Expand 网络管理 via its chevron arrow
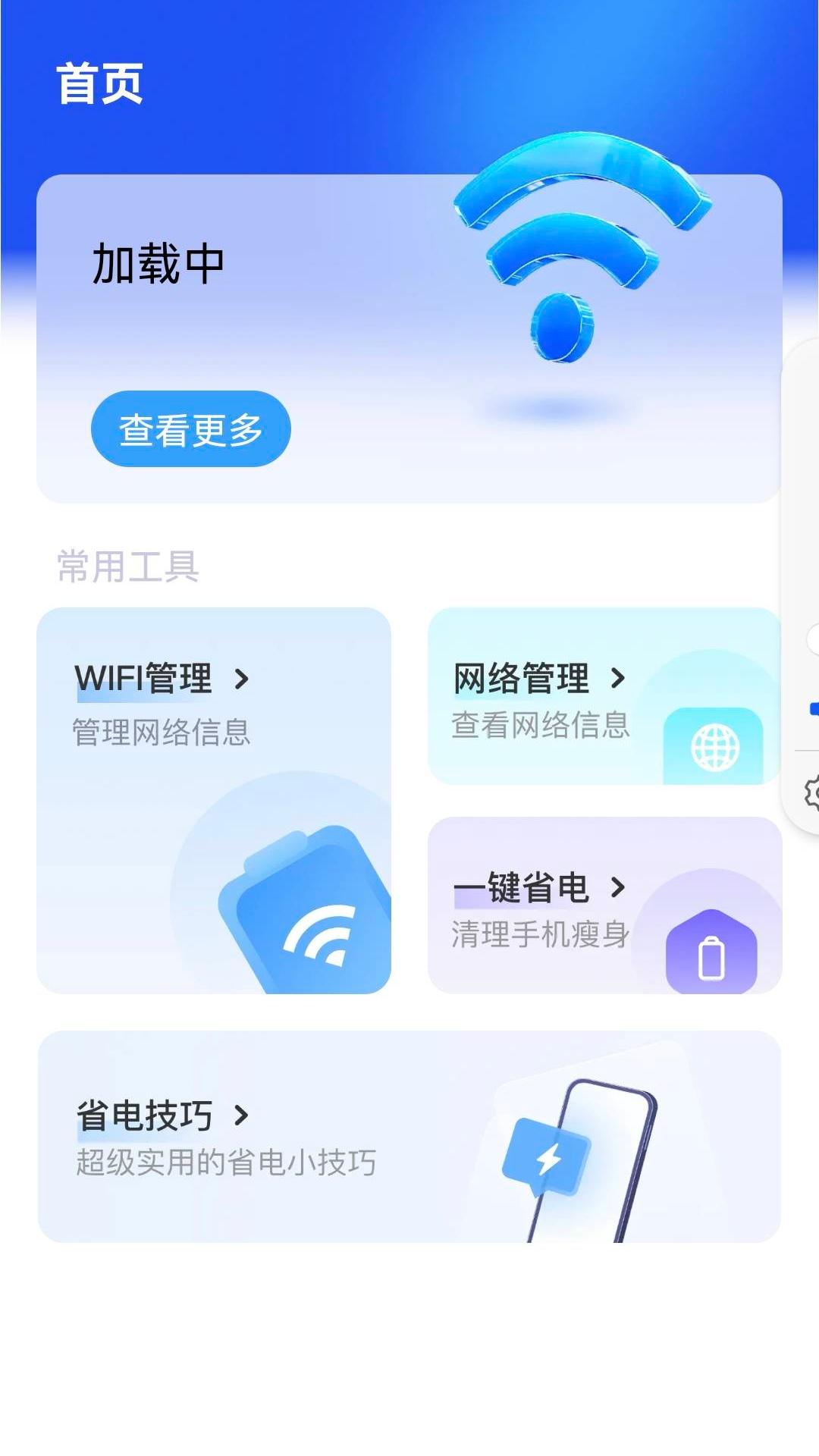This screenshot has height=1456, width=819. click(620, 679)
